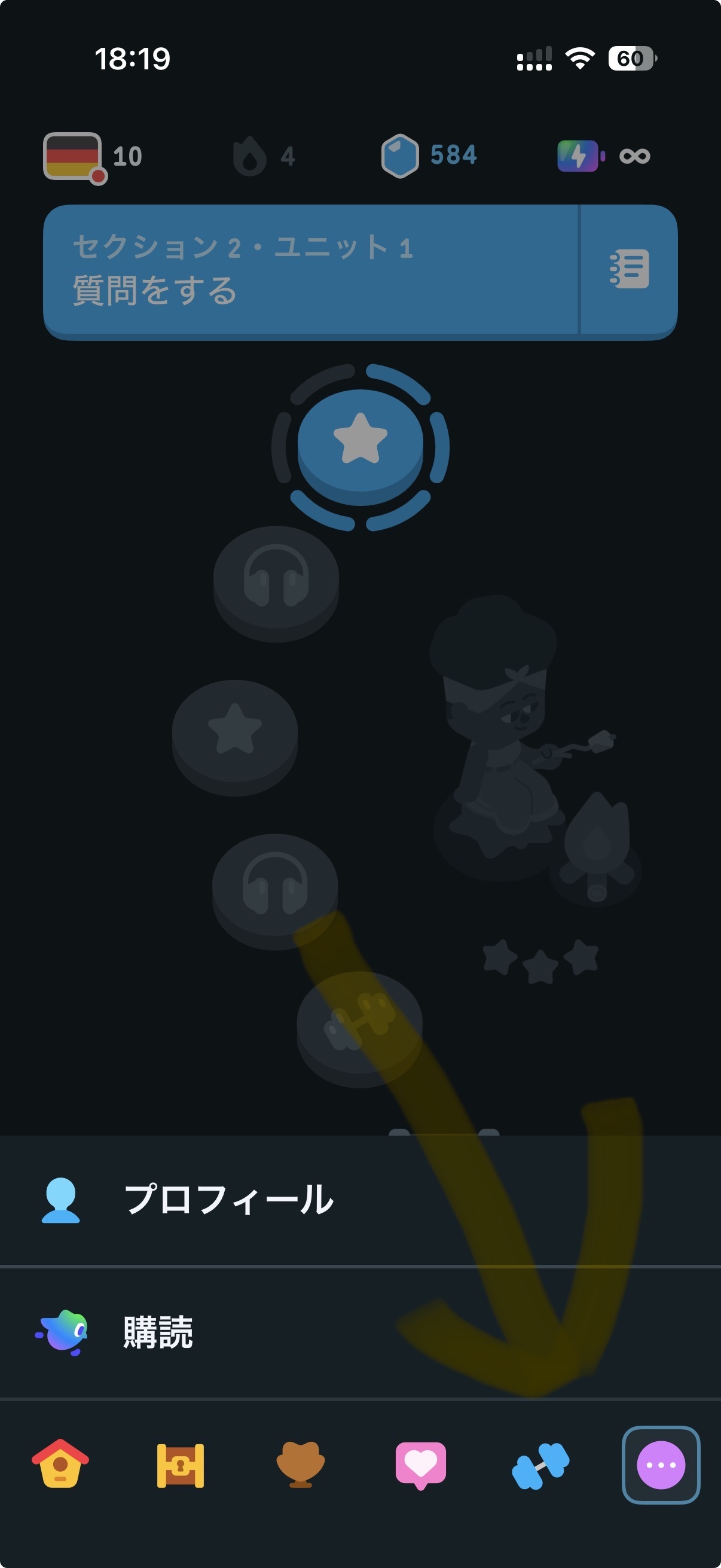Screen dimensions: 721x1568
Task: Open the unlimited energy battery indicator
Action: pos(604,156)
